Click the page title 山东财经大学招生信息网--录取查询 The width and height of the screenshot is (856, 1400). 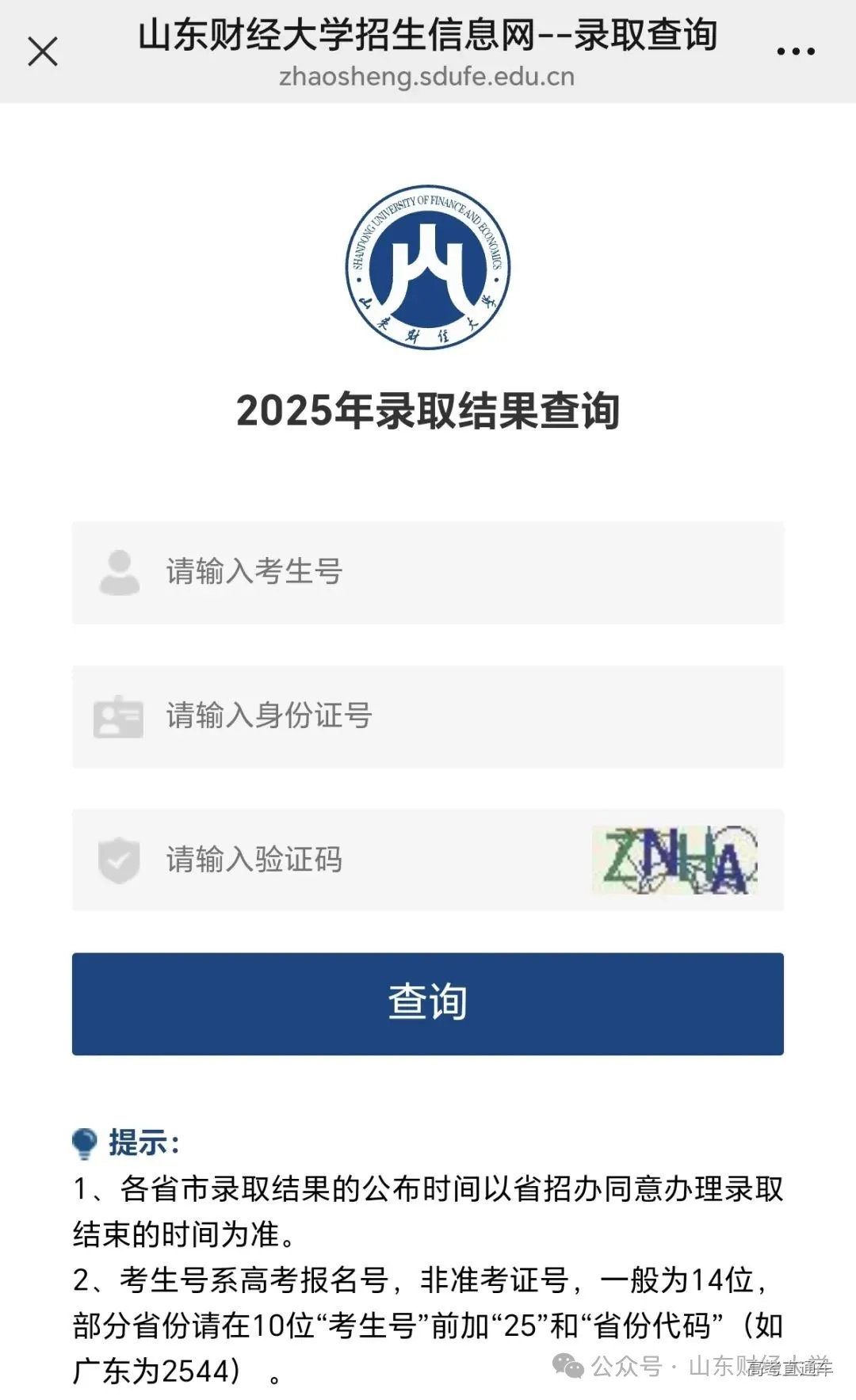pos(428,36)
